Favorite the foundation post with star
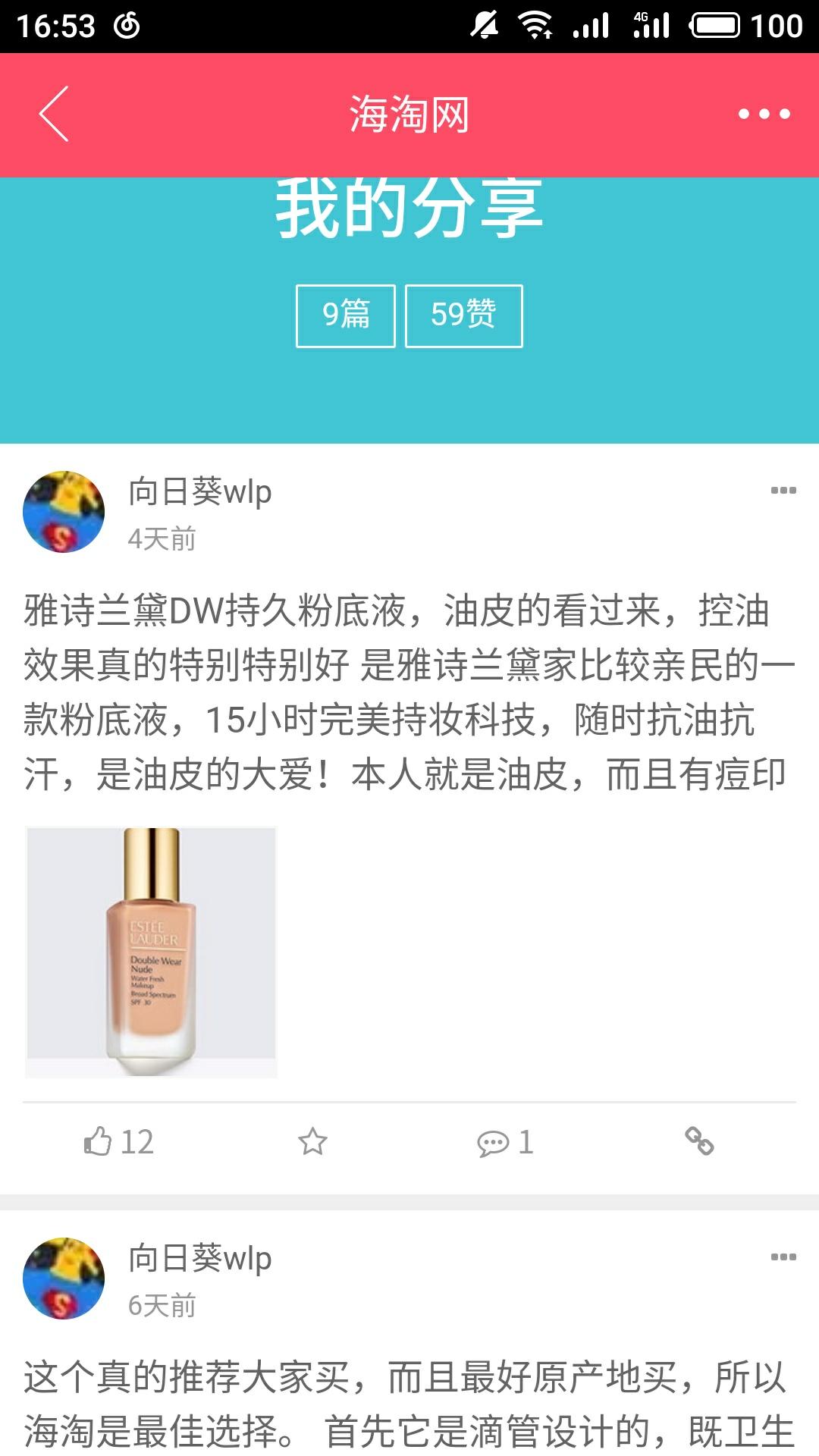The height and width of the screenshot is (1456, 819). (312, 1141)
